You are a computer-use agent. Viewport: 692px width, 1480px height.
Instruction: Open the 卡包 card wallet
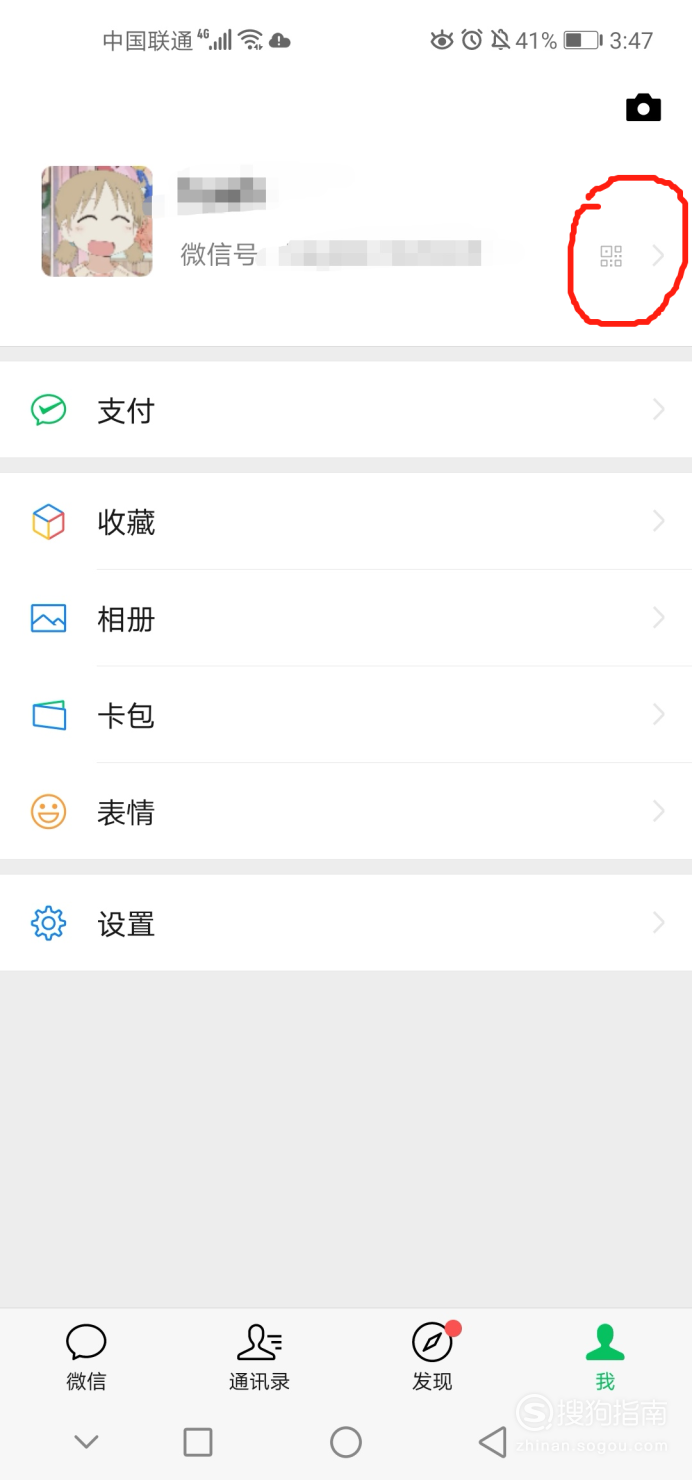(345, 716)
